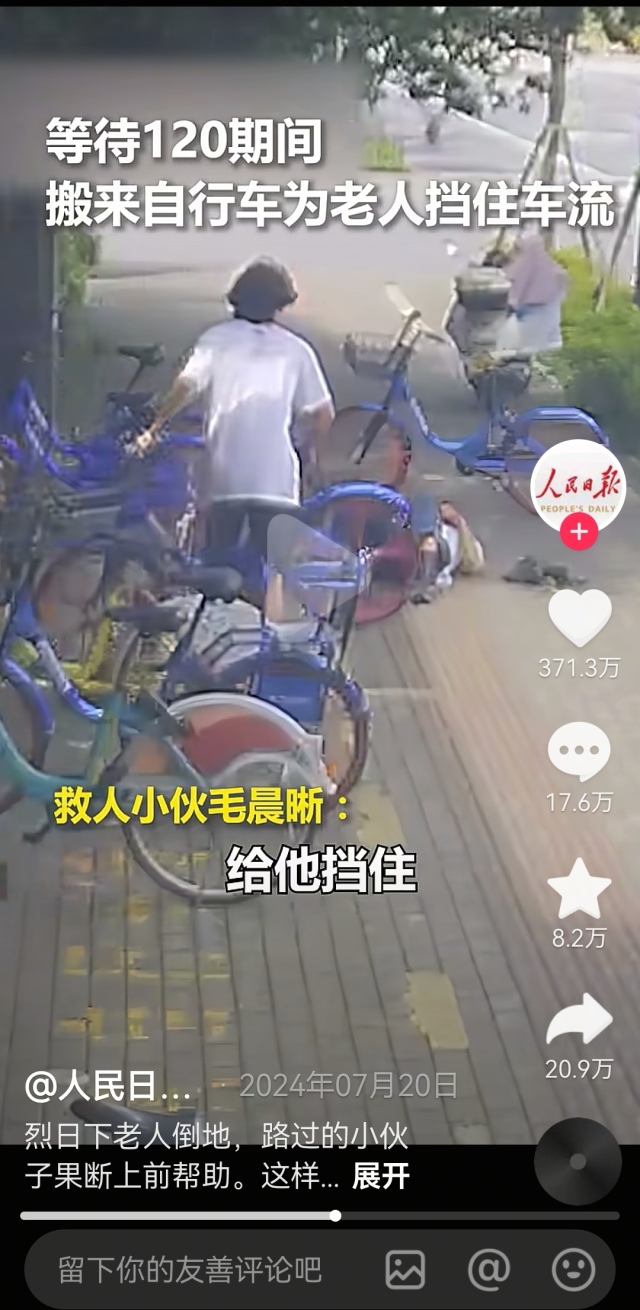Screen dimensions: 640x1310
Task: Follow People's Daily with plus button
Action: (x=578, y=532)
